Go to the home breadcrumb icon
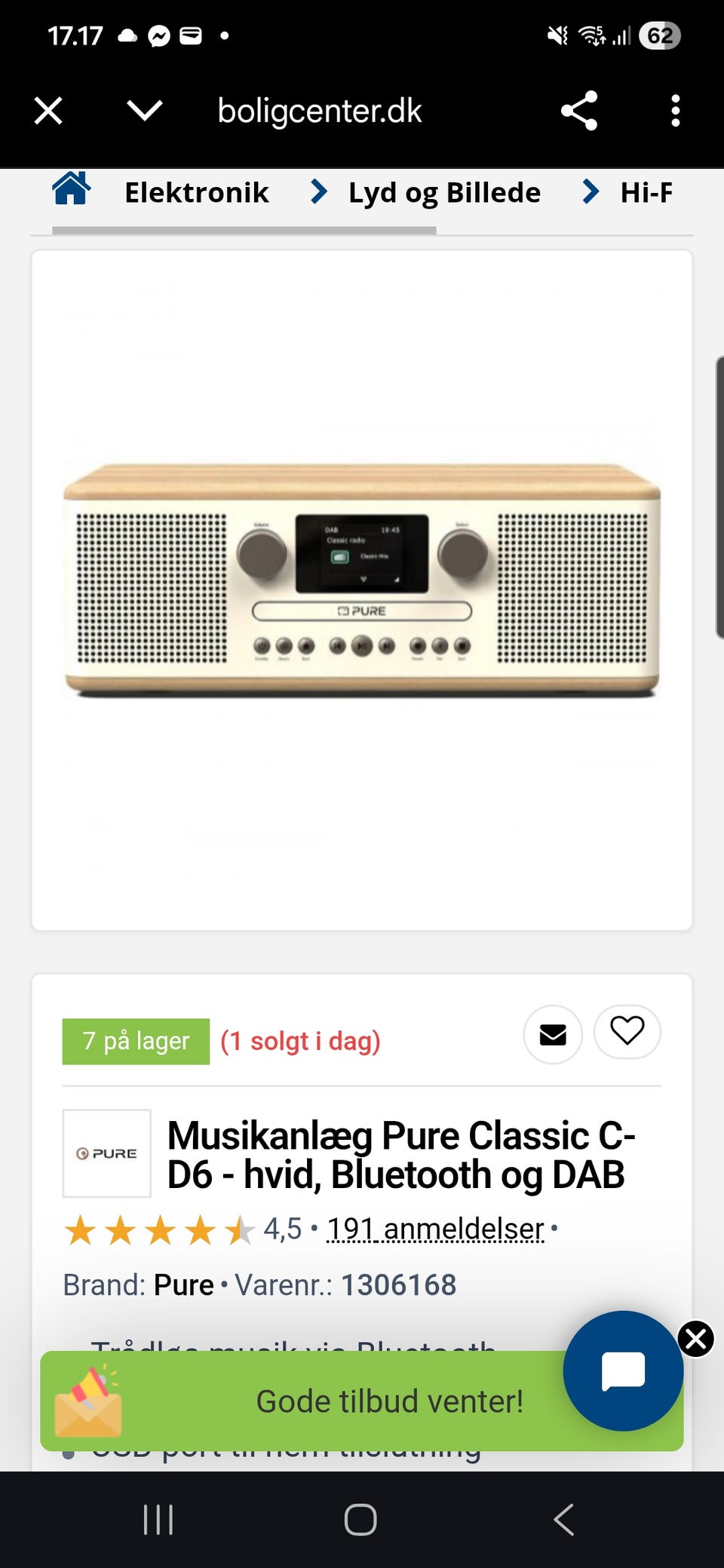The image size is (724, 1568). tap(71, 189)
